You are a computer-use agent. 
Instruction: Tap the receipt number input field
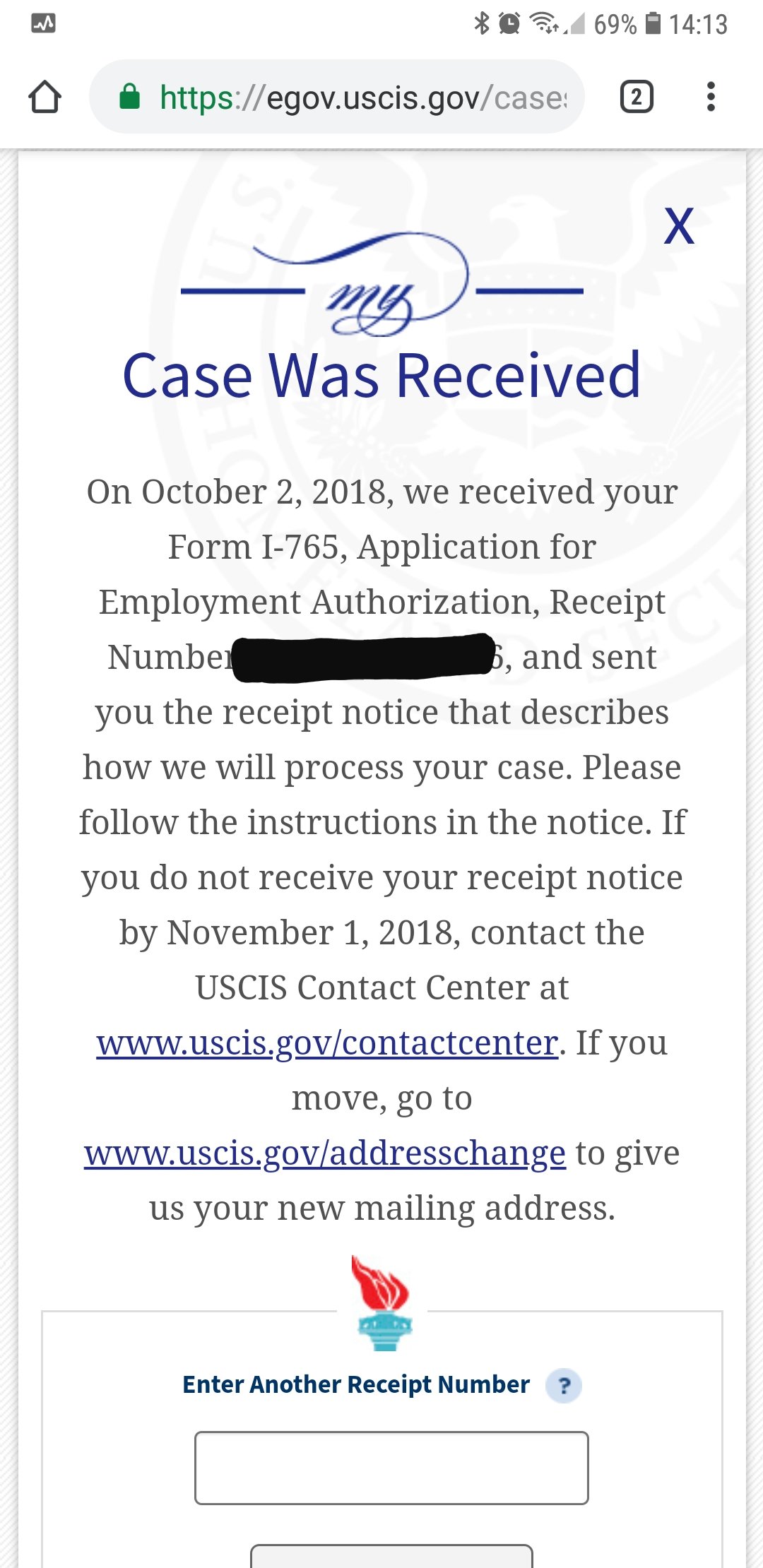391,1468
